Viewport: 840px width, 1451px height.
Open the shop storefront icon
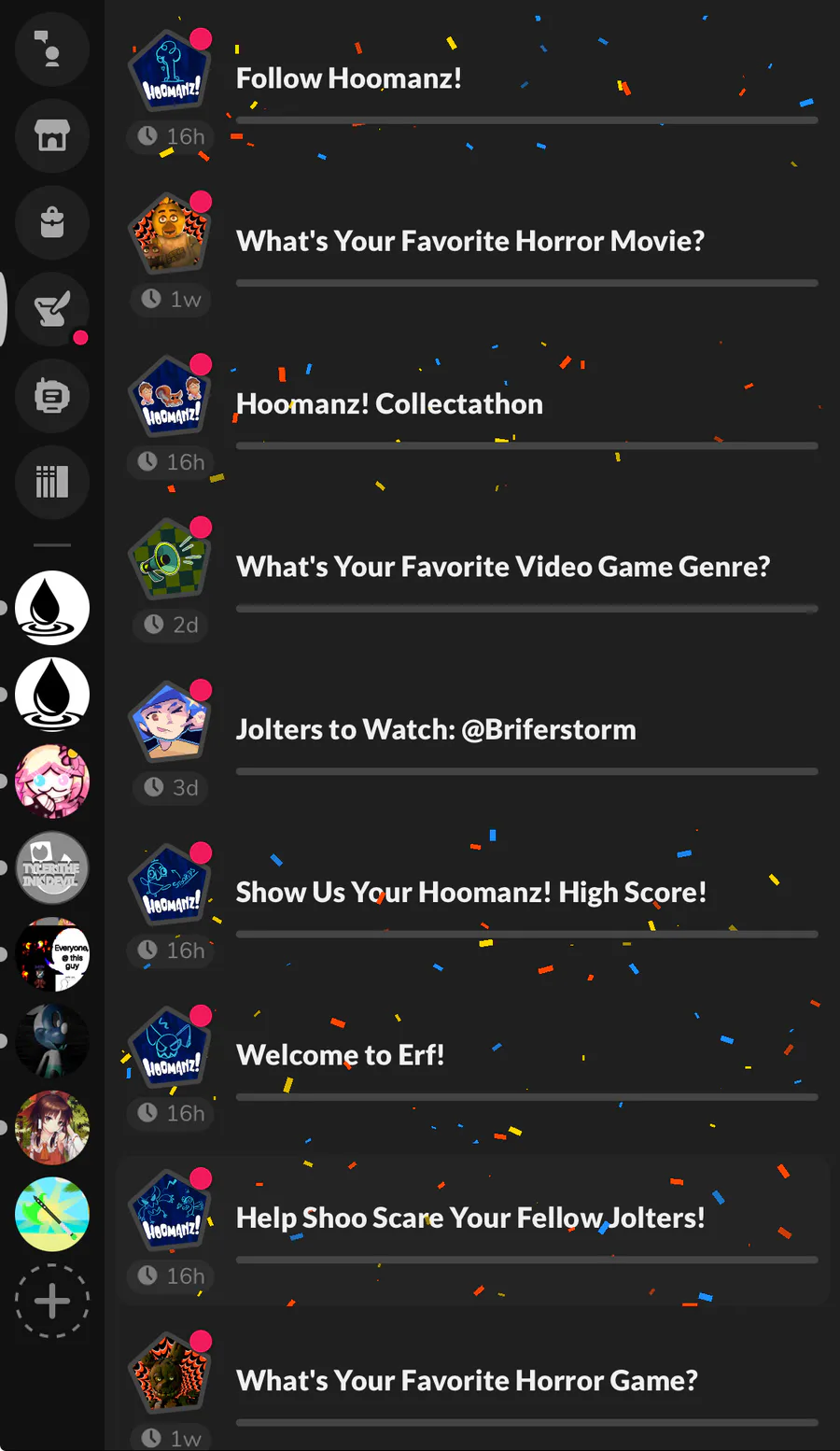(x=51, y=136)
